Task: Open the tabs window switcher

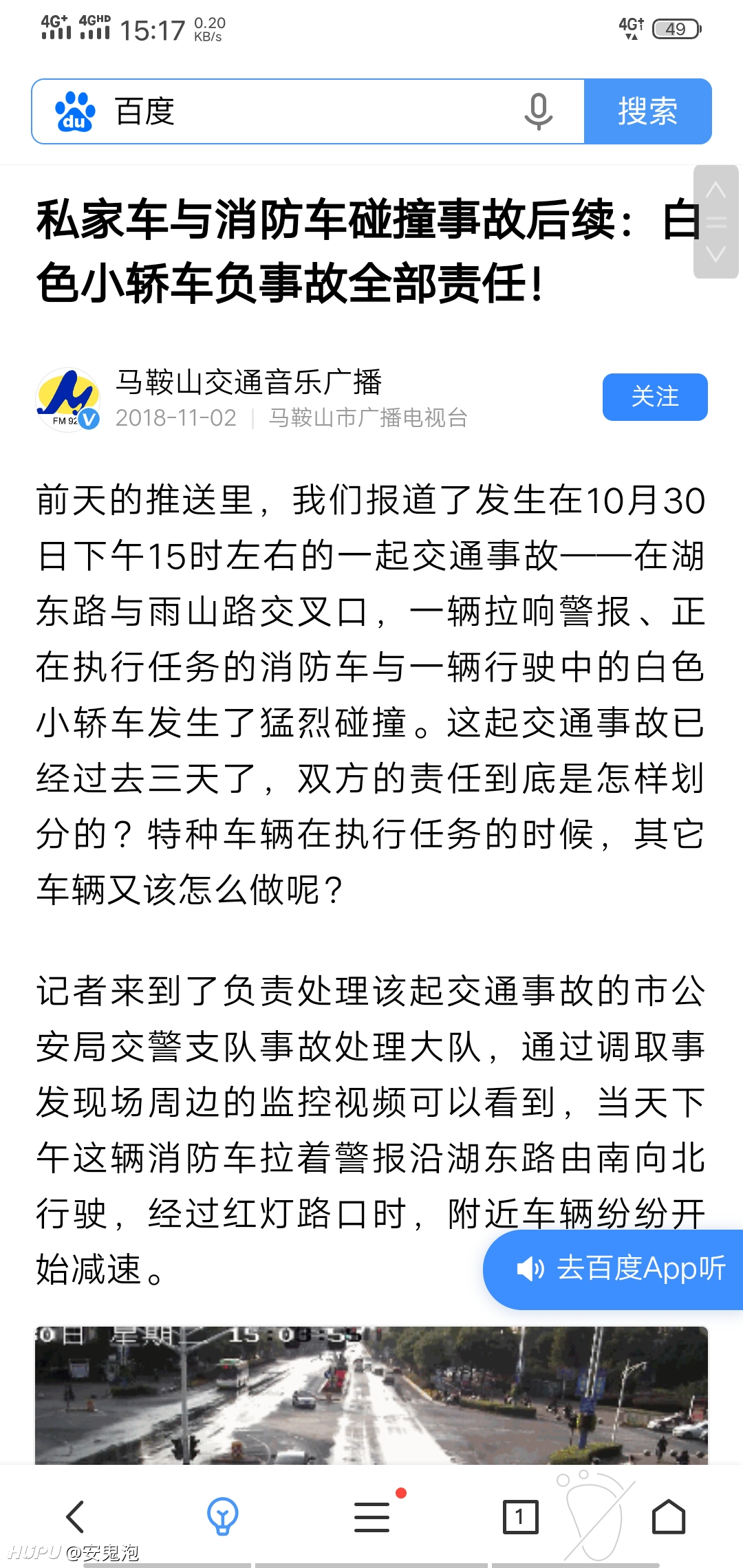Action: coord(520,1516)
